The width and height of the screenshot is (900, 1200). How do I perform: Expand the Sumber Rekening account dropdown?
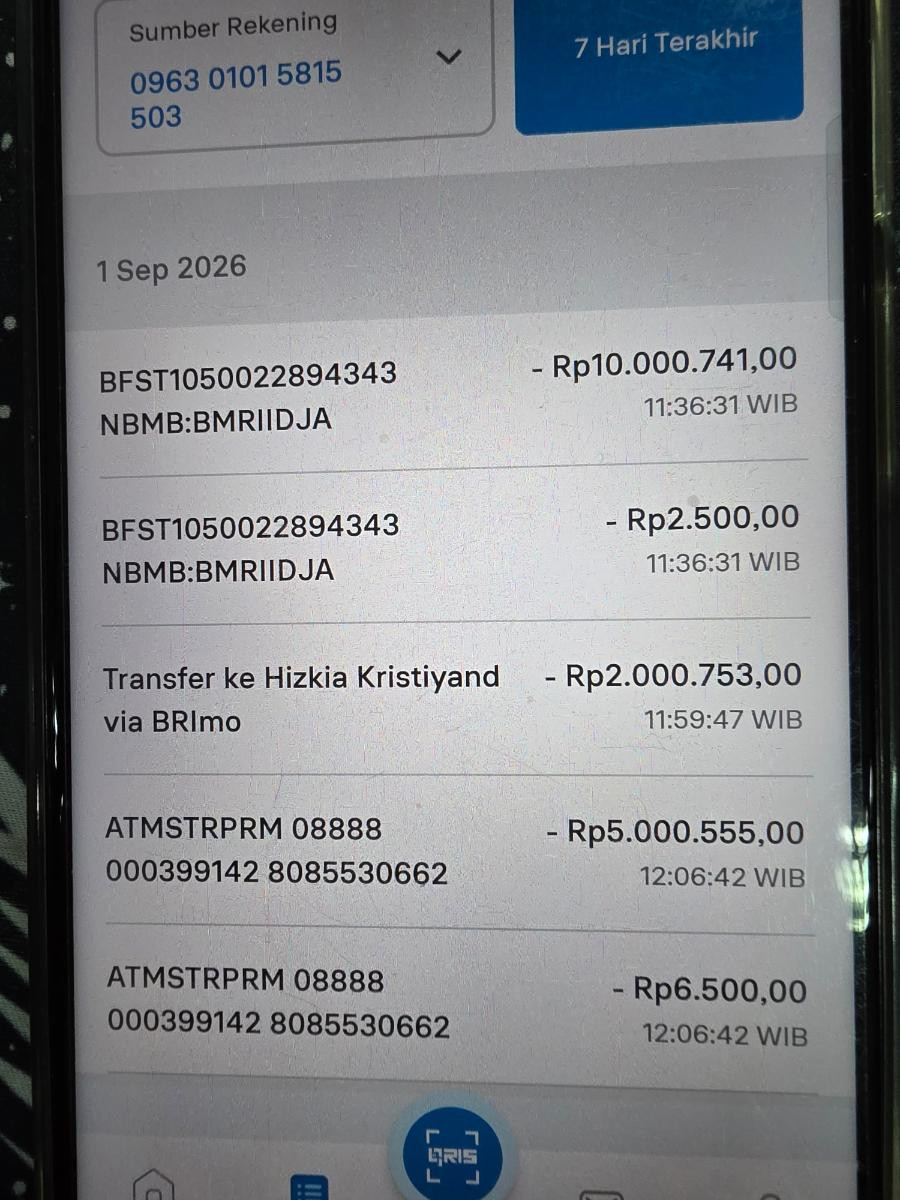click(x=295, y=75)
